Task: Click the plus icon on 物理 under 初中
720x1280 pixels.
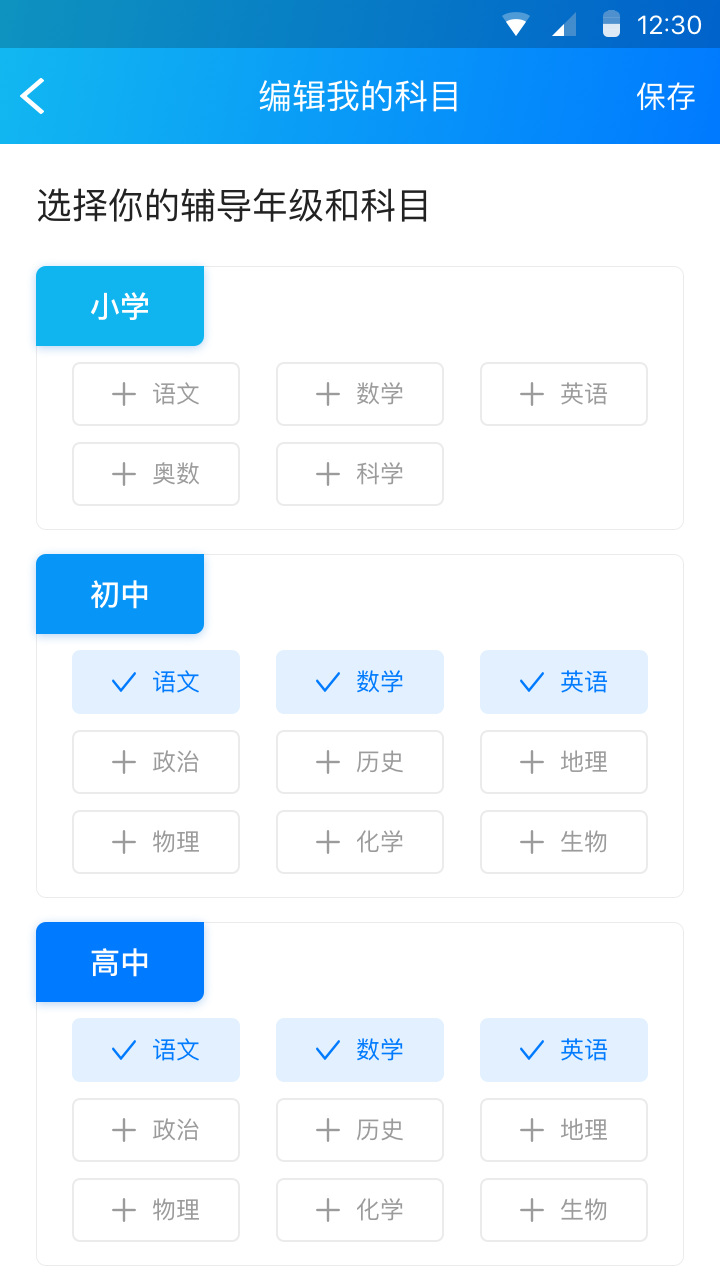Action: tap(123, 842)
